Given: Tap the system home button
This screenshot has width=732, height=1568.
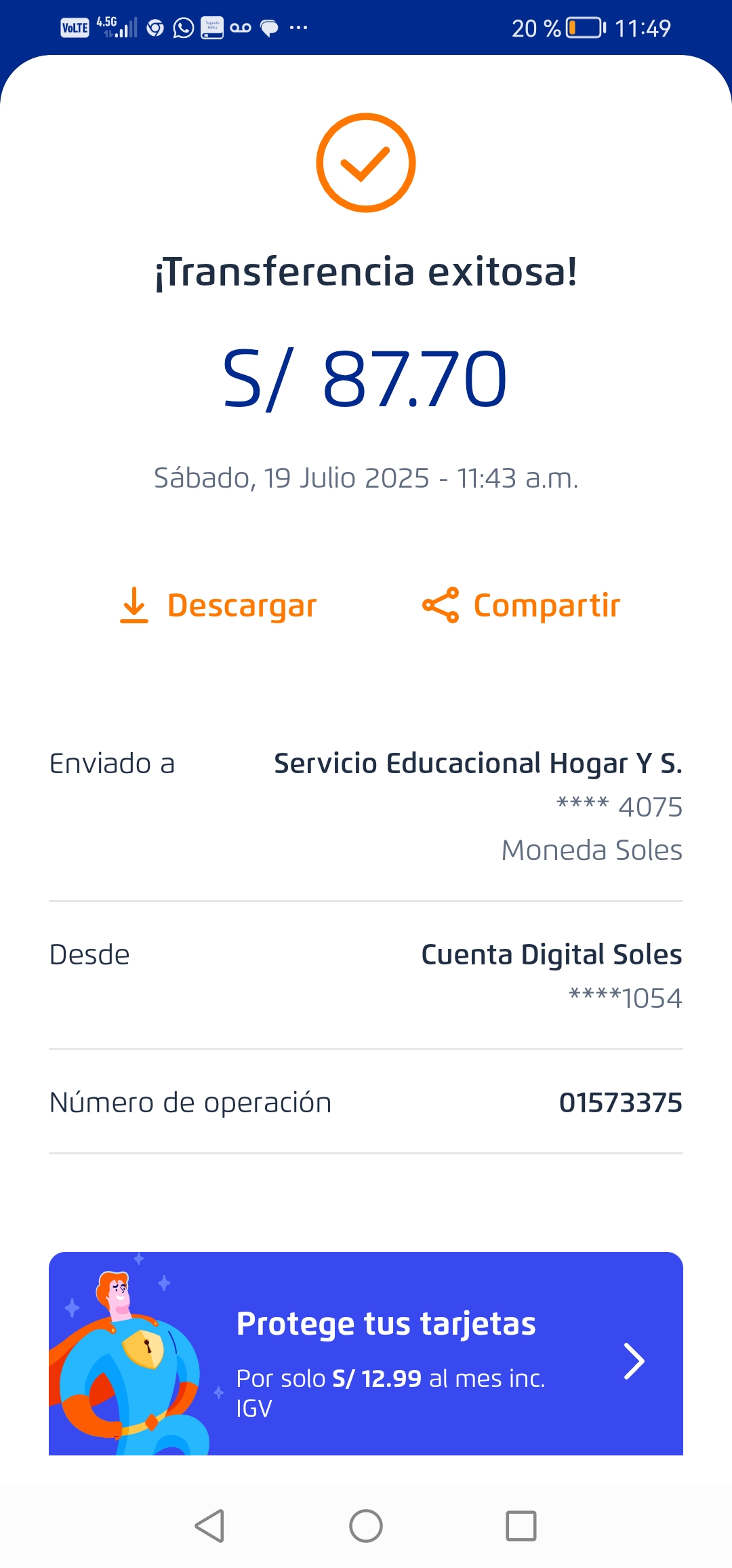Looking at the screenshot, I should [x=366, y=1526].
